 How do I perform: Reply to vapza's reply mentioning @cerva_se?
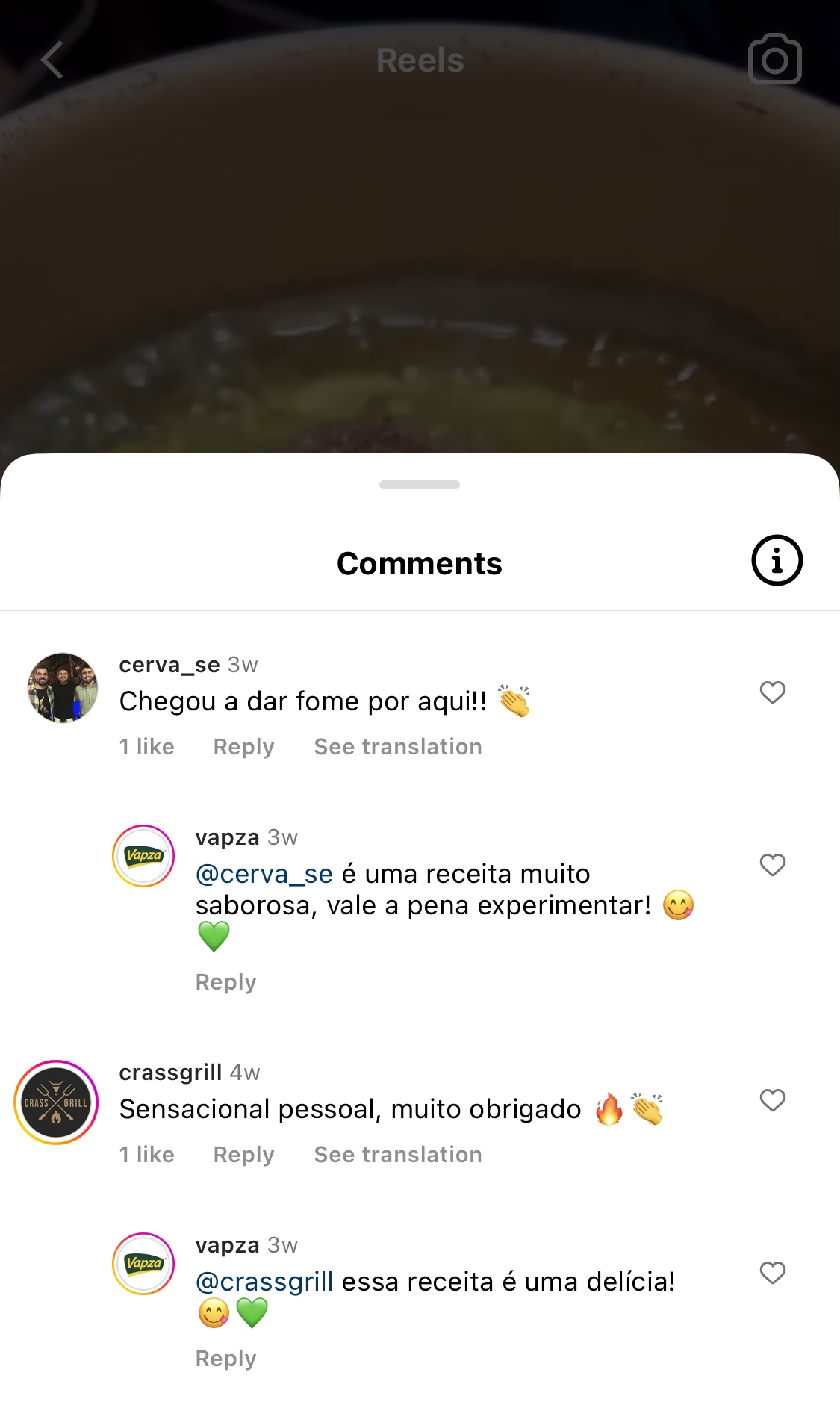point(225,982)
